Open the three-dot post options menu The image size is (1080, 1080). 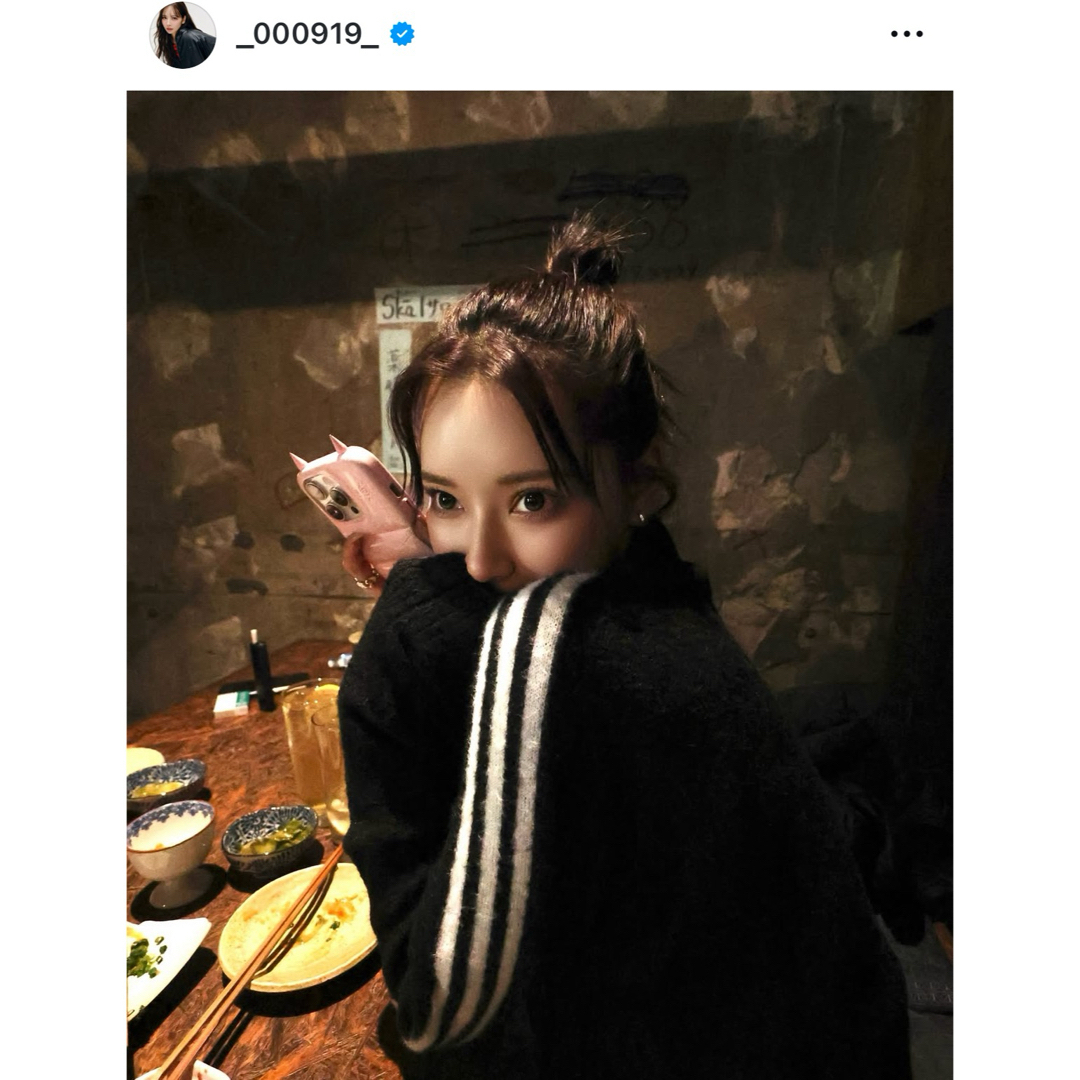tap(906, 34)
